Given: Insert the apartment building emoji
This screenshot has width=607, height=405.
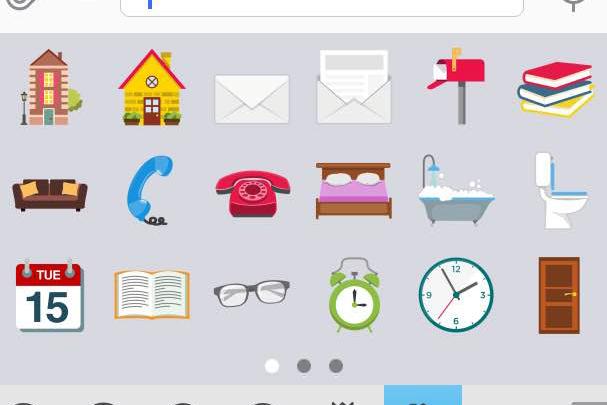Looking at the screenshot, I should (x=50, y=88).
